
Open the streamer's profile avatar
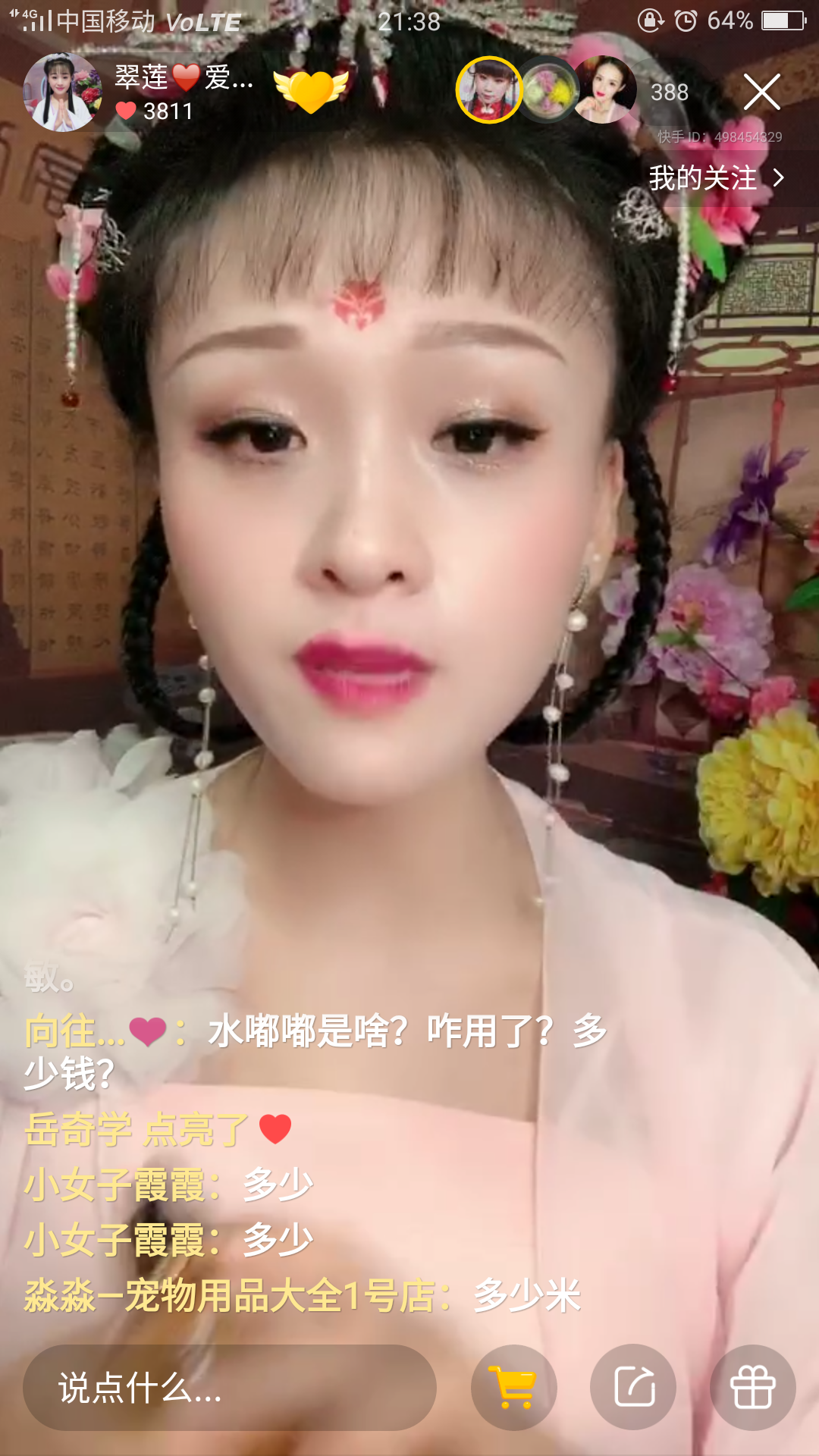(62, 93)
